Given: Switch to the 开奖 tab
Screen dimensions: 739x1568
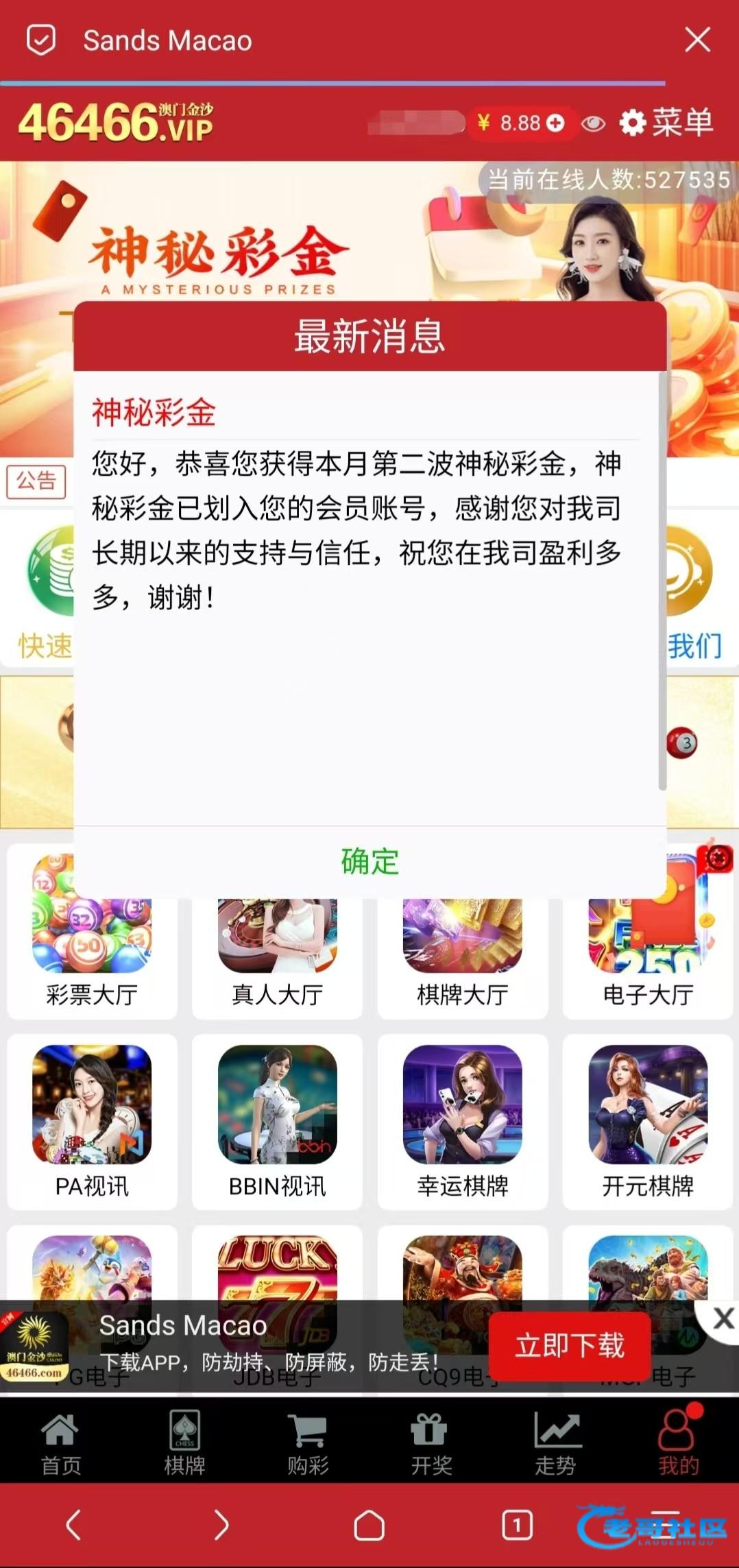Looking at the screenshot, I should (x=431, y=1442).
